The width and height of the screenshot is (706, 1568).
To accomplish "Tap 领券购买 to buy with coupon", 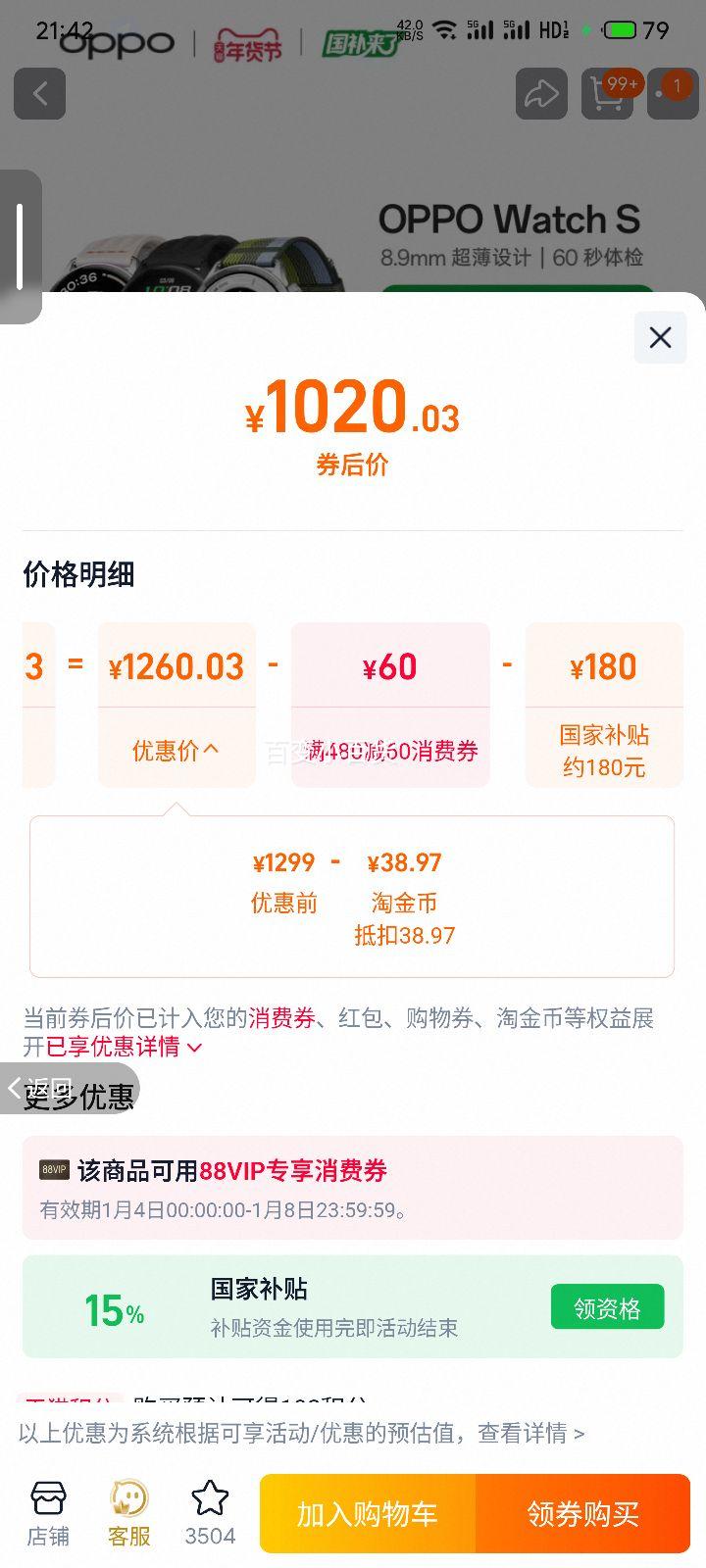I will click(x=583, y=1513).
